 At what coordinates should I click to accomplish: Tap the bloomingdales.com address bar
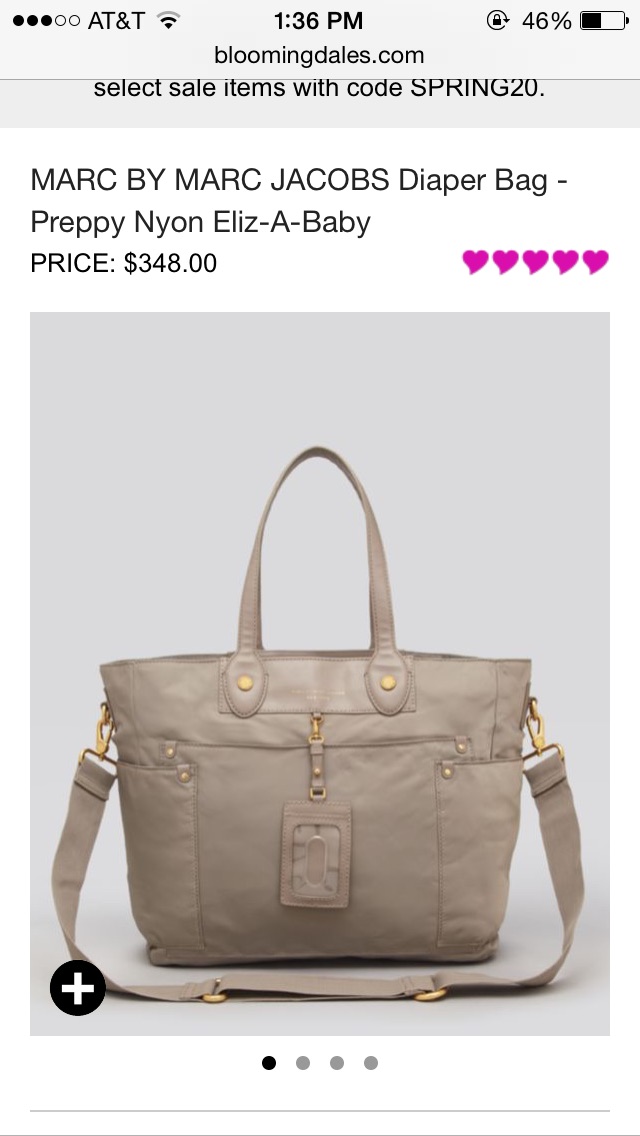[319, 55]
